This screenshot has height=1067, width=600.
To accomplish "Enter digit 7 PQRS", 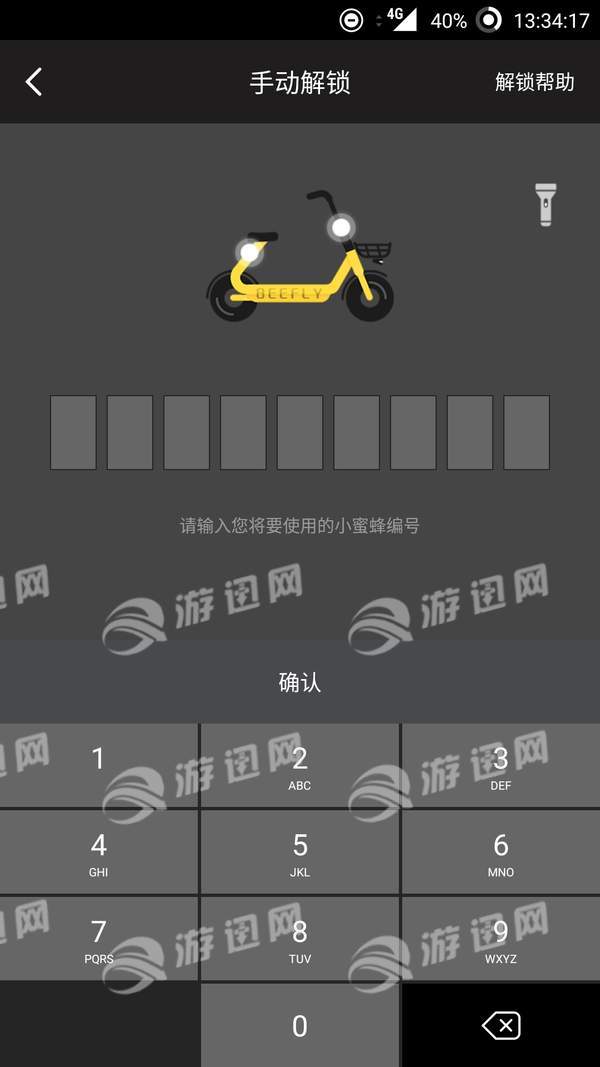I will coord(98,938).
